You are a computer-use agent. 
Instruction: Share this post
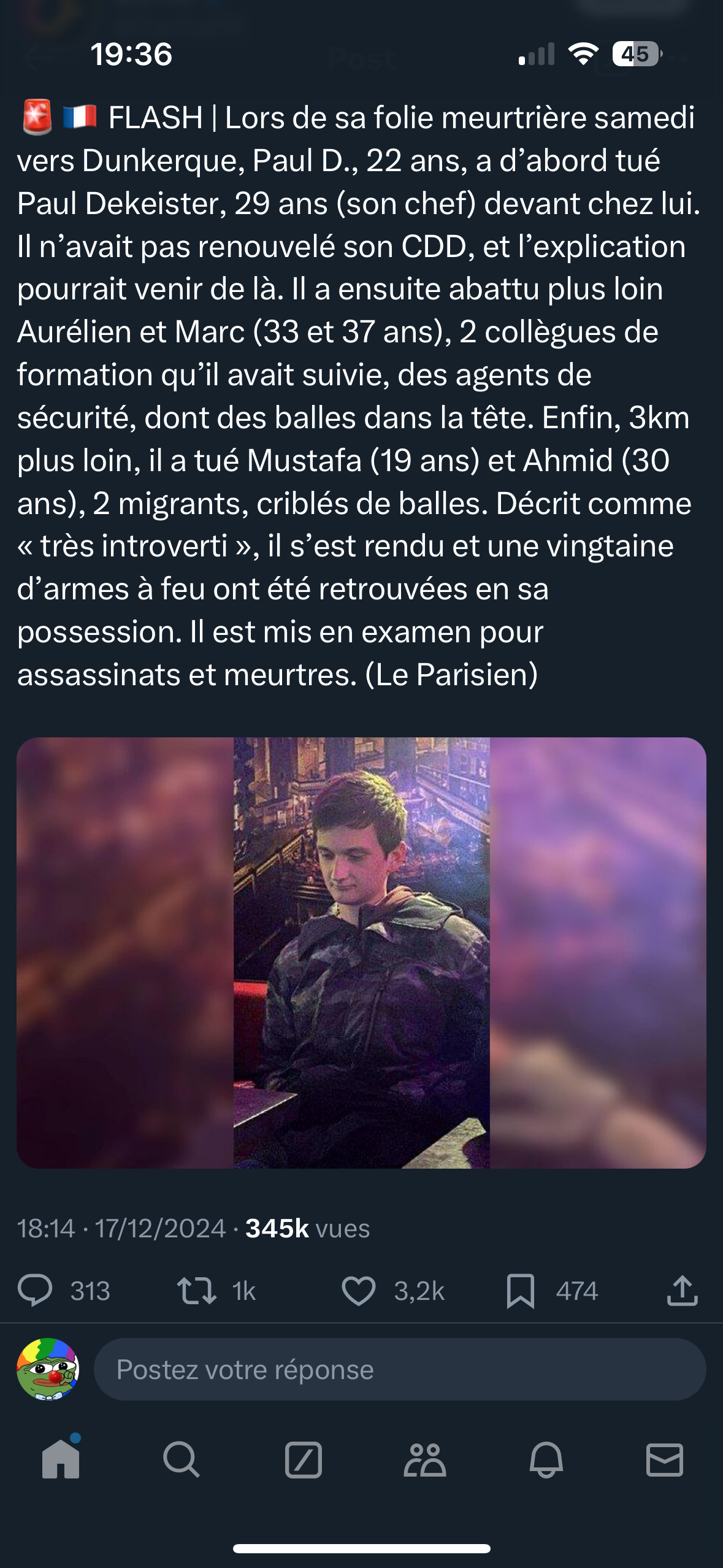point(682,1290)
